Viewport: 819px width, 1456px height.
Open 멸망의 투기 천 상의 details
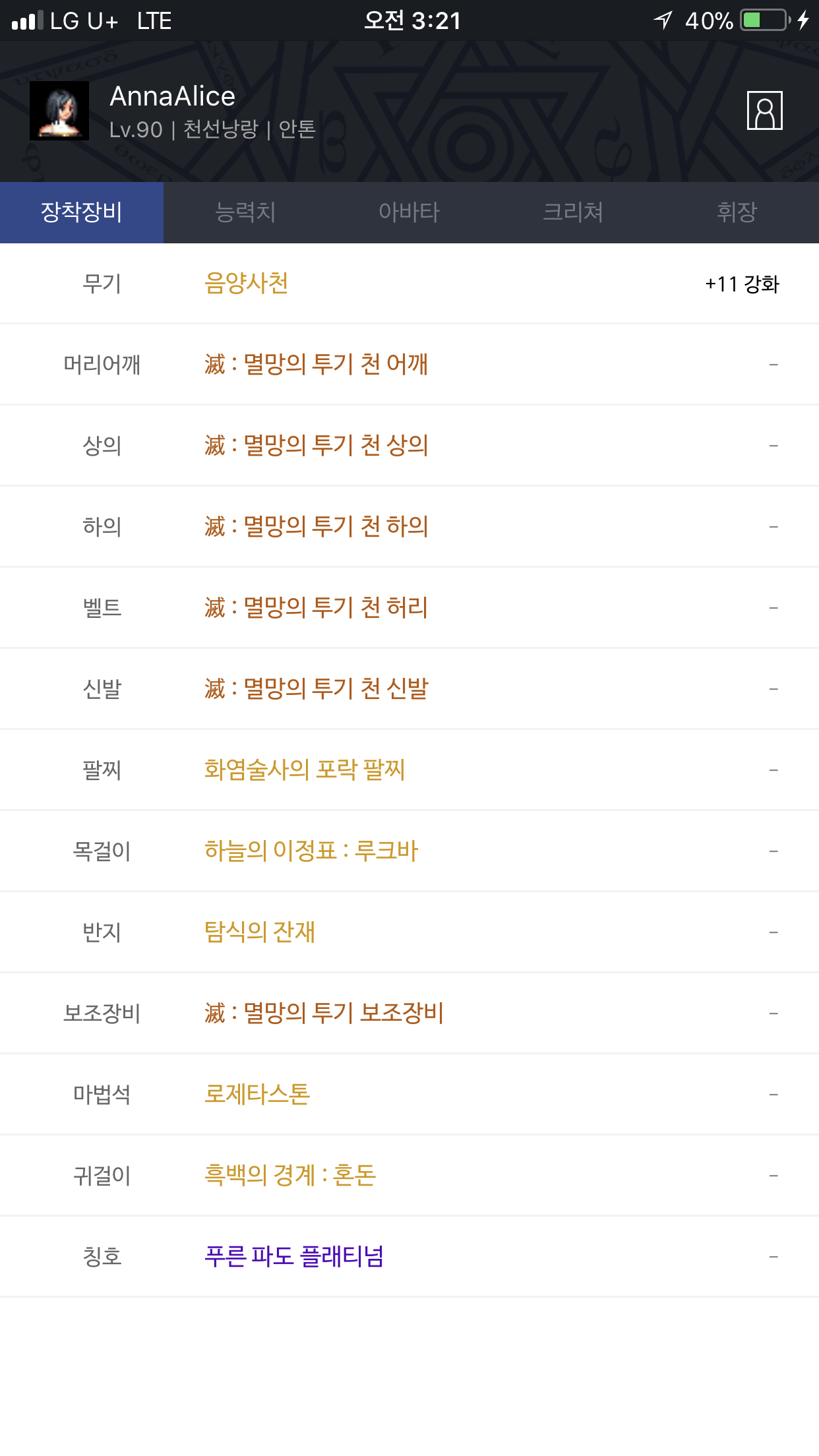(x=316, y=446)
